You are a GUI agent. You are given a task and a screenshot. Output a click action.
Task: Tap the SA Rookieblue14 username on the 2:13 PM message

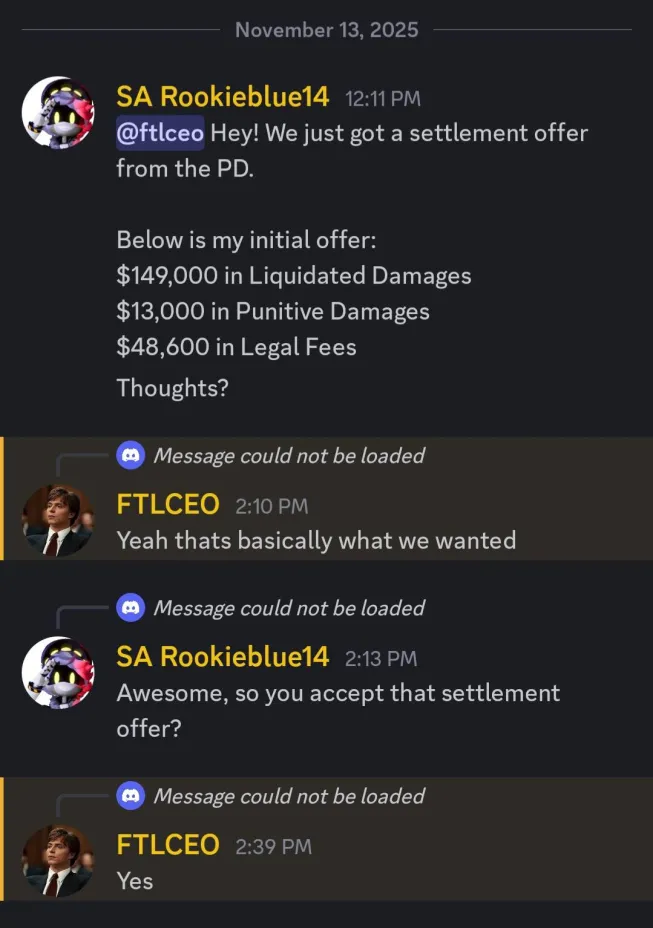point(222,657)
